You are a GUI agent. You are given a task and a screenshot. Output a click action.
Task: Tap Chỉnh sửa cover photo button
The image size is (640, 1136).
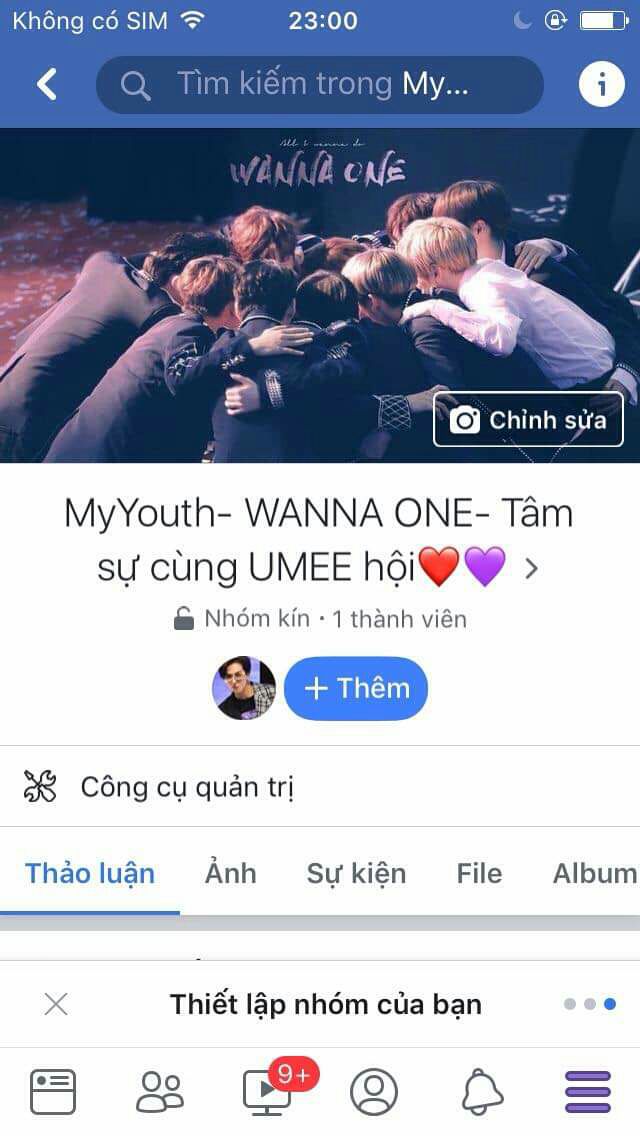528,420
